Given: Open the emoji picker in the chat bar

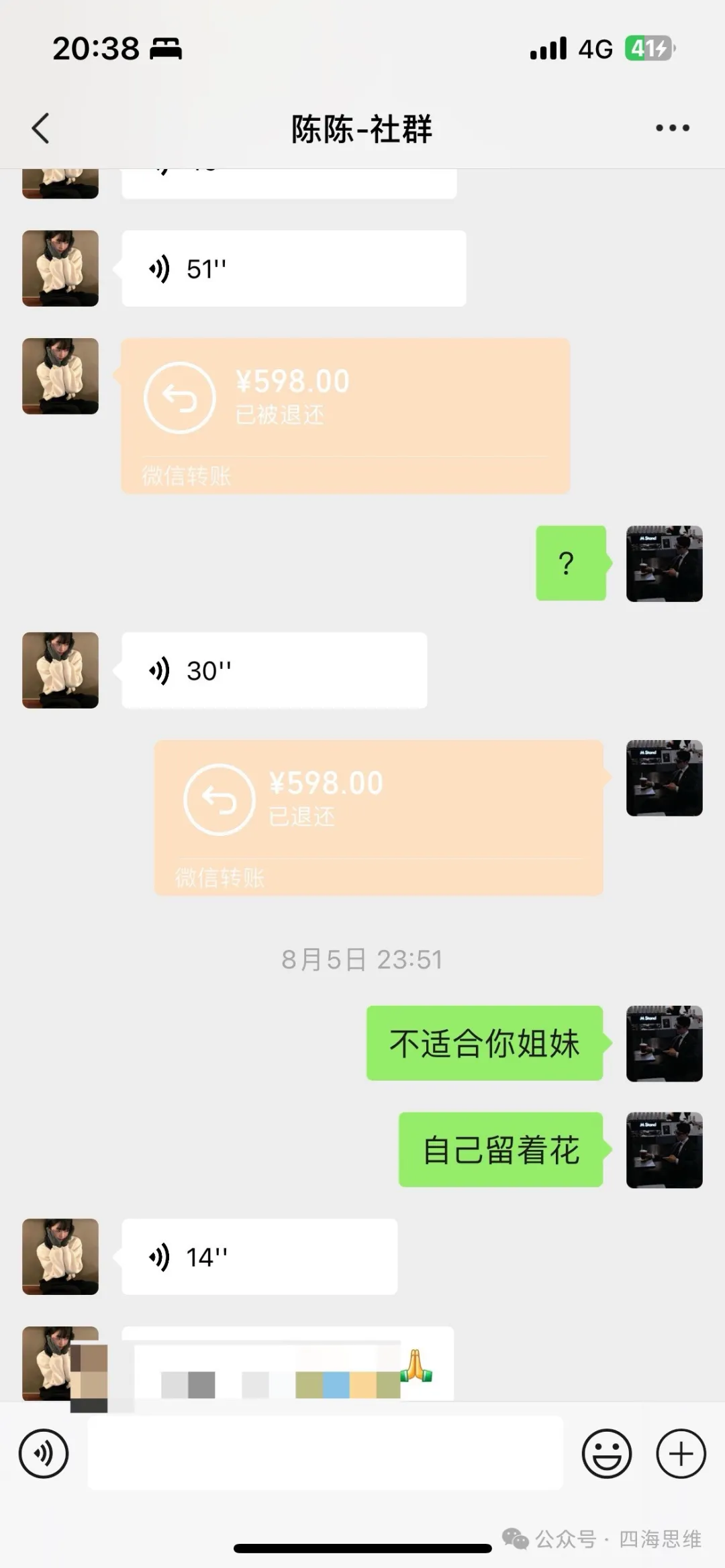Looking at the screenshot, I should pyautogui.click(x=606, y=1453).
